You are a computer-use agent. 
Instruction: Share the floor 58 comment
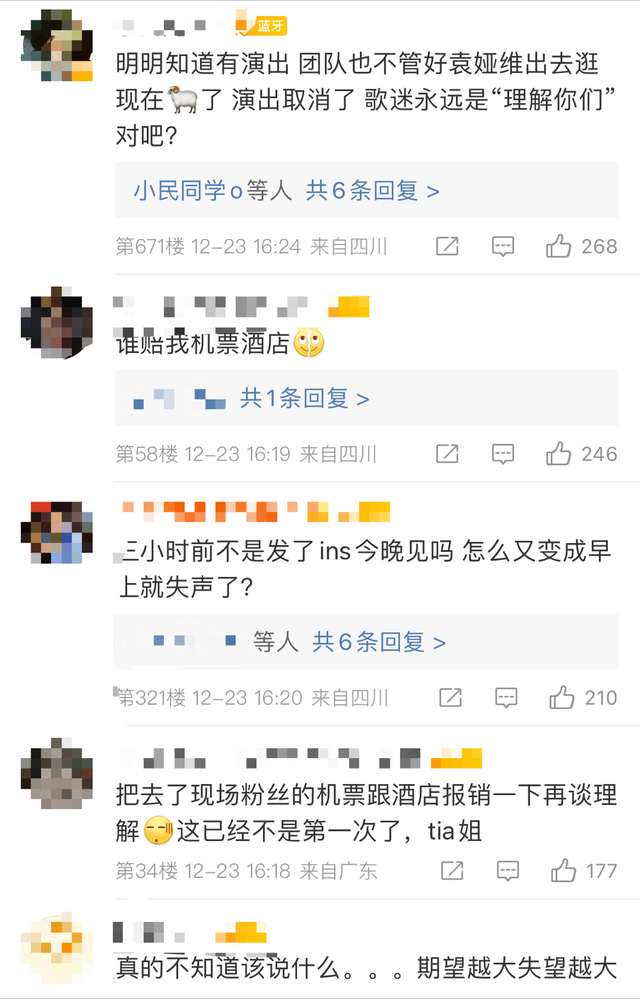point(447,454)
